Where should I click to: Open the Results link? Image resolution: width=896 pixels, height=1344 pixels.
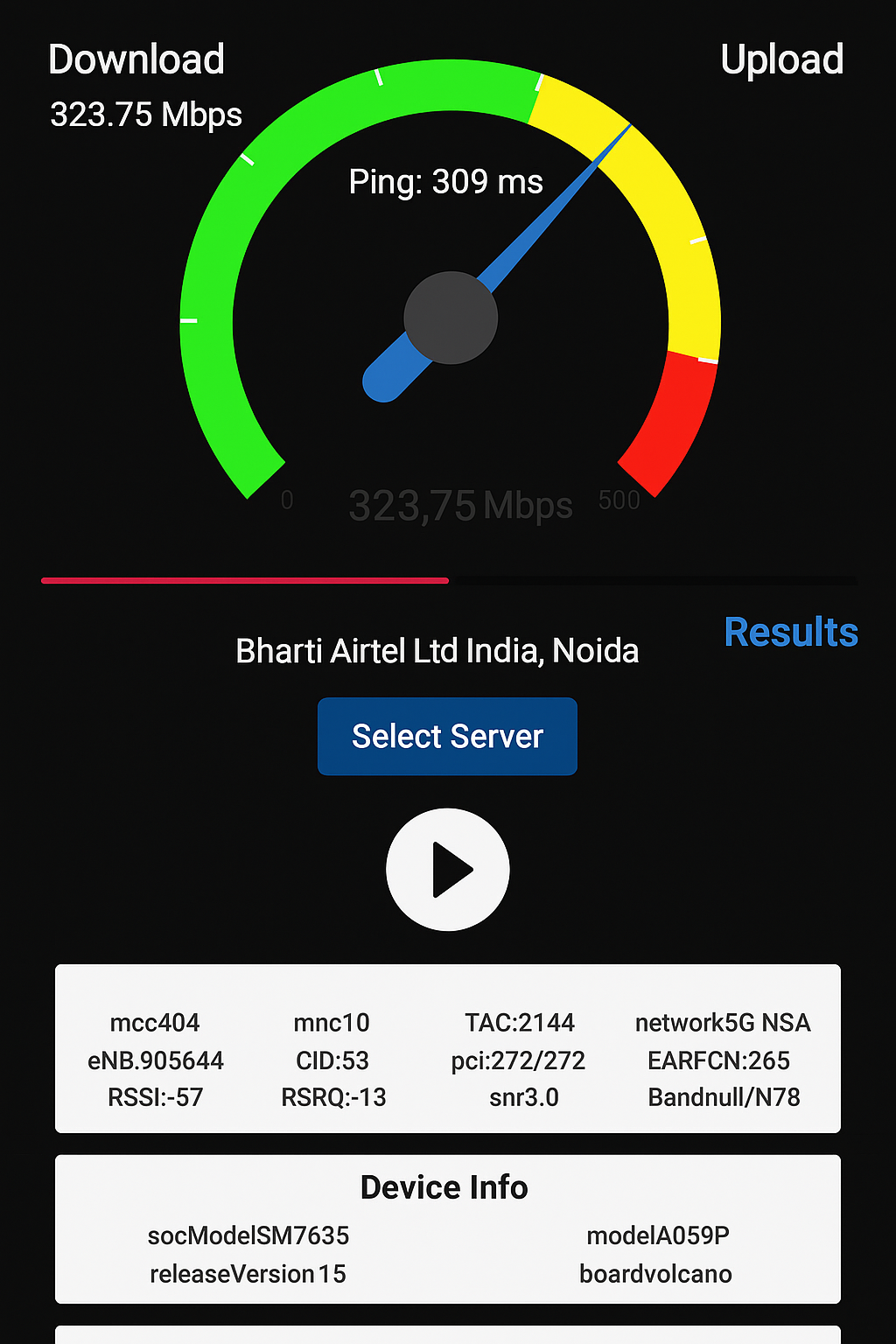tap(790, 632)
